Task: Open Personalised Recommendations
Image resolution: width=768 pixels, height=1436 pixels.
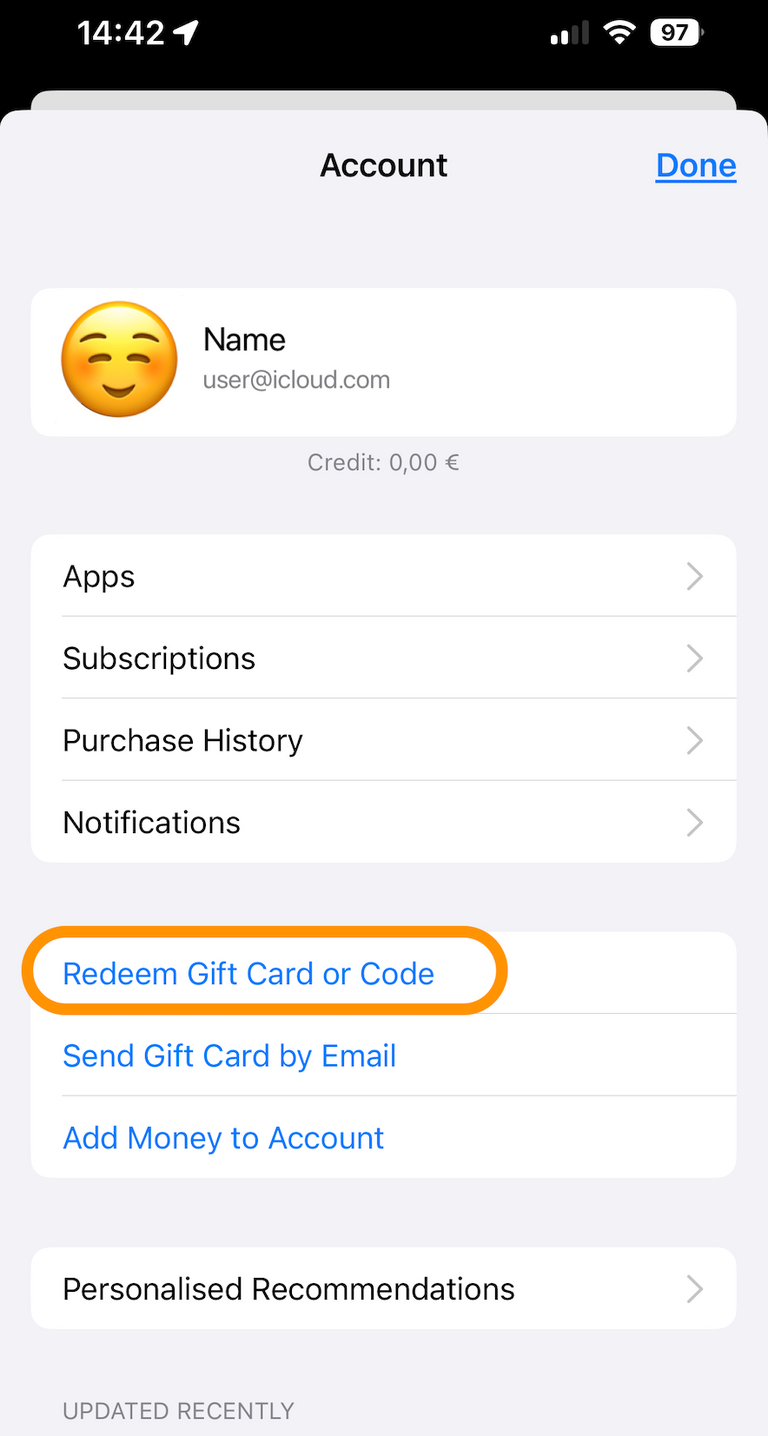Action: pos(383,1289)
